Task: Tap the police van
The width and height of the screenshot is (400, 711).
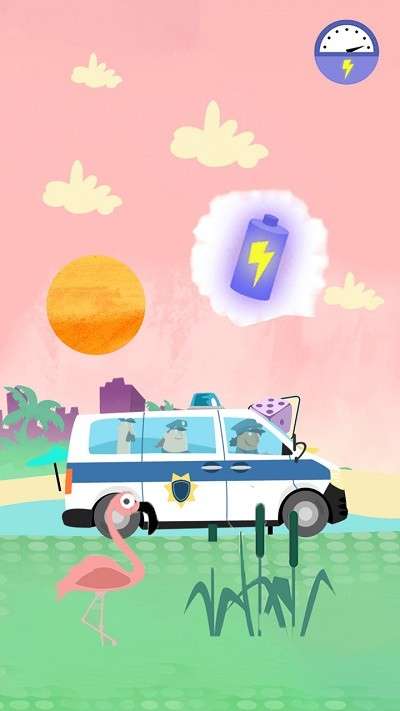Action: tap(204, 465)
